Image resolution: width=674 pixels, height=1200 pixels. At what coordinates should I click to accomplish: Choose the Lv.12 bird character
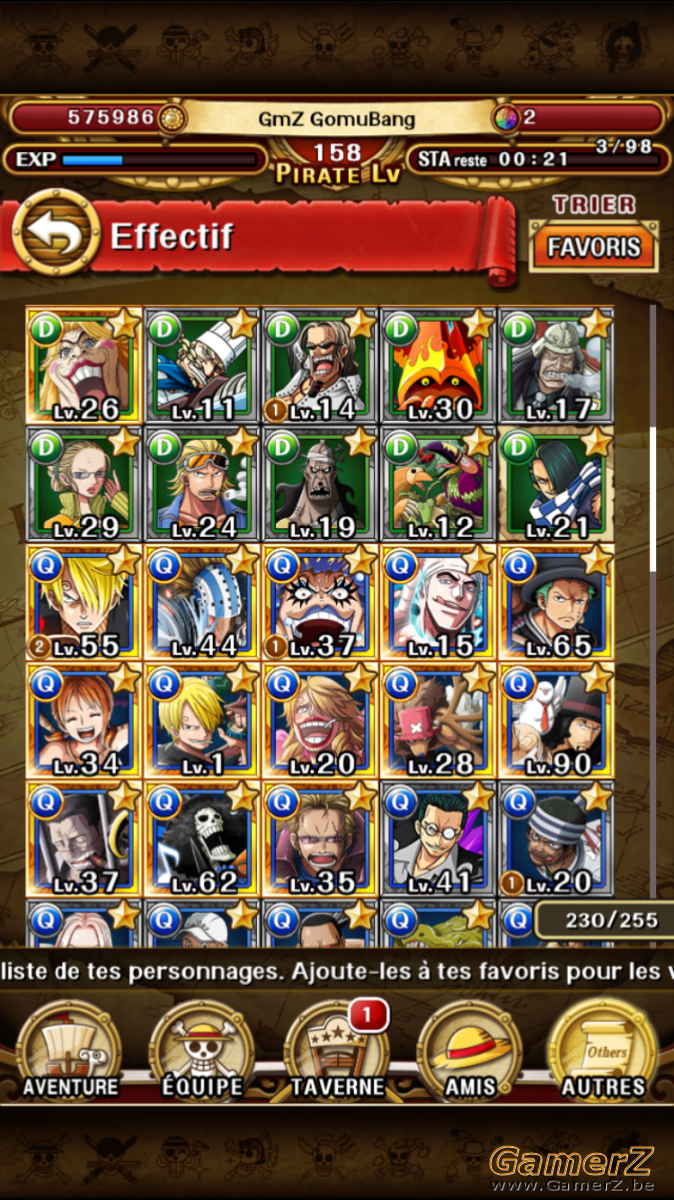click(x=438, y=482)
